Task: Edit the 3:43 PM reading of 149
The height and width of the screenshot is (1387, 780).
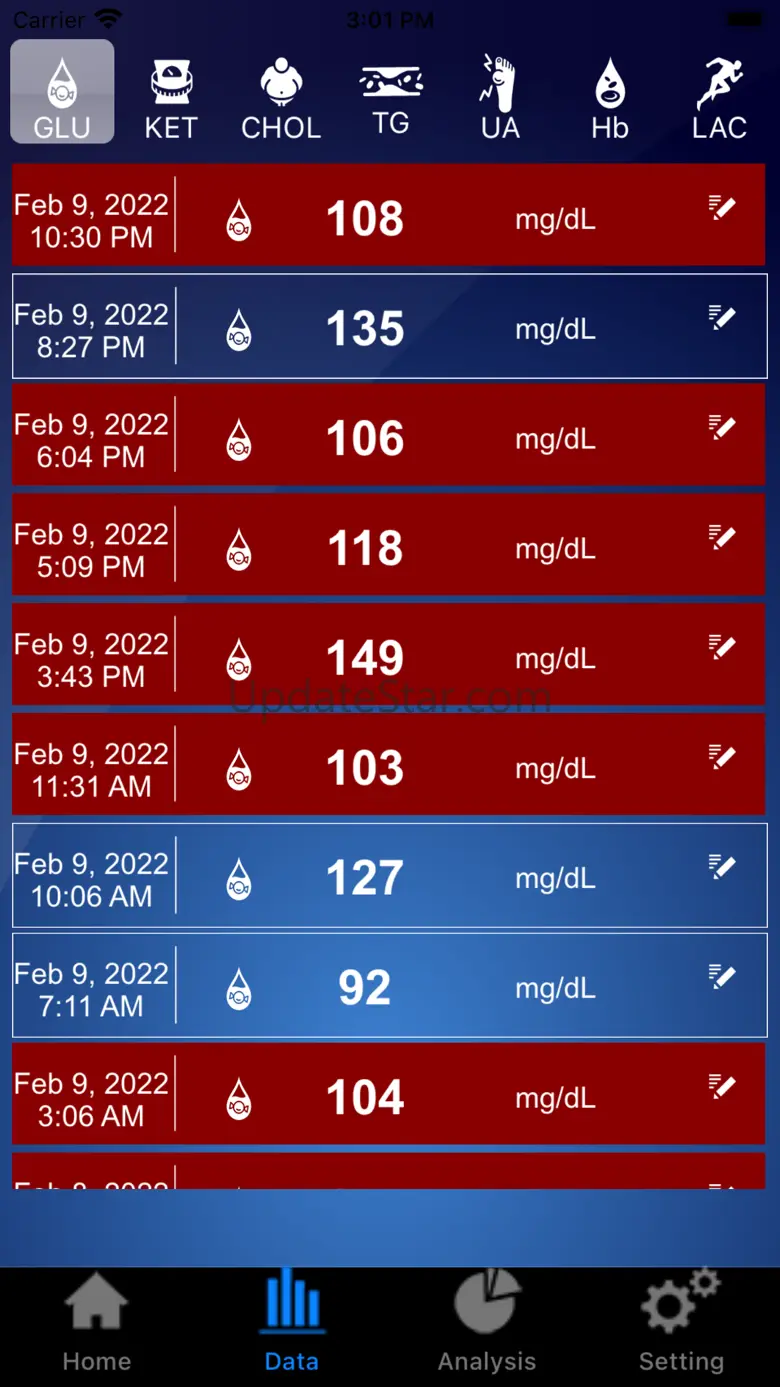Action: [722, 648]
